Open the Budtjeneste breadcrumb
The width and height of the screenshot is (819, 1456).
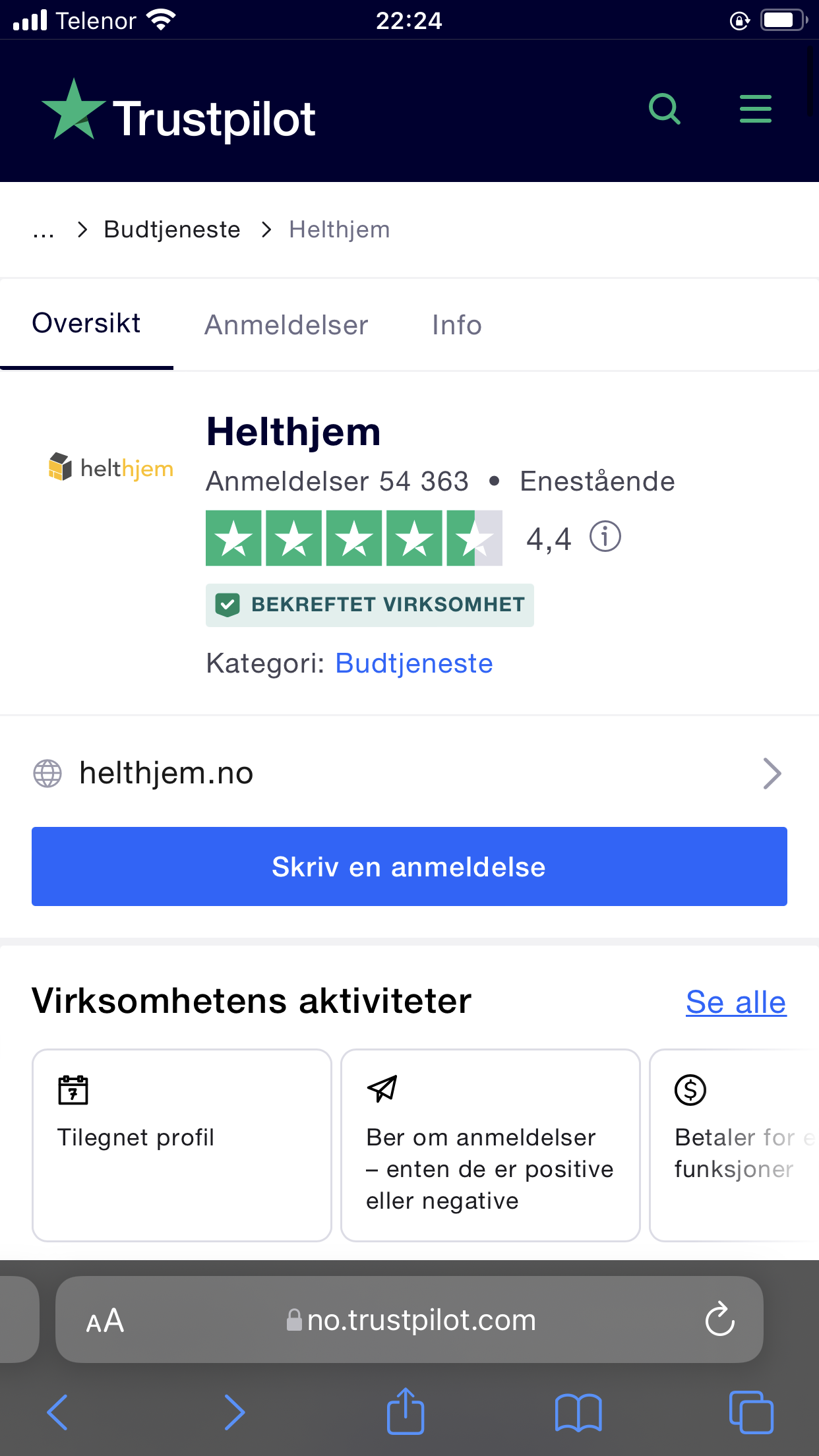point(172,229)
